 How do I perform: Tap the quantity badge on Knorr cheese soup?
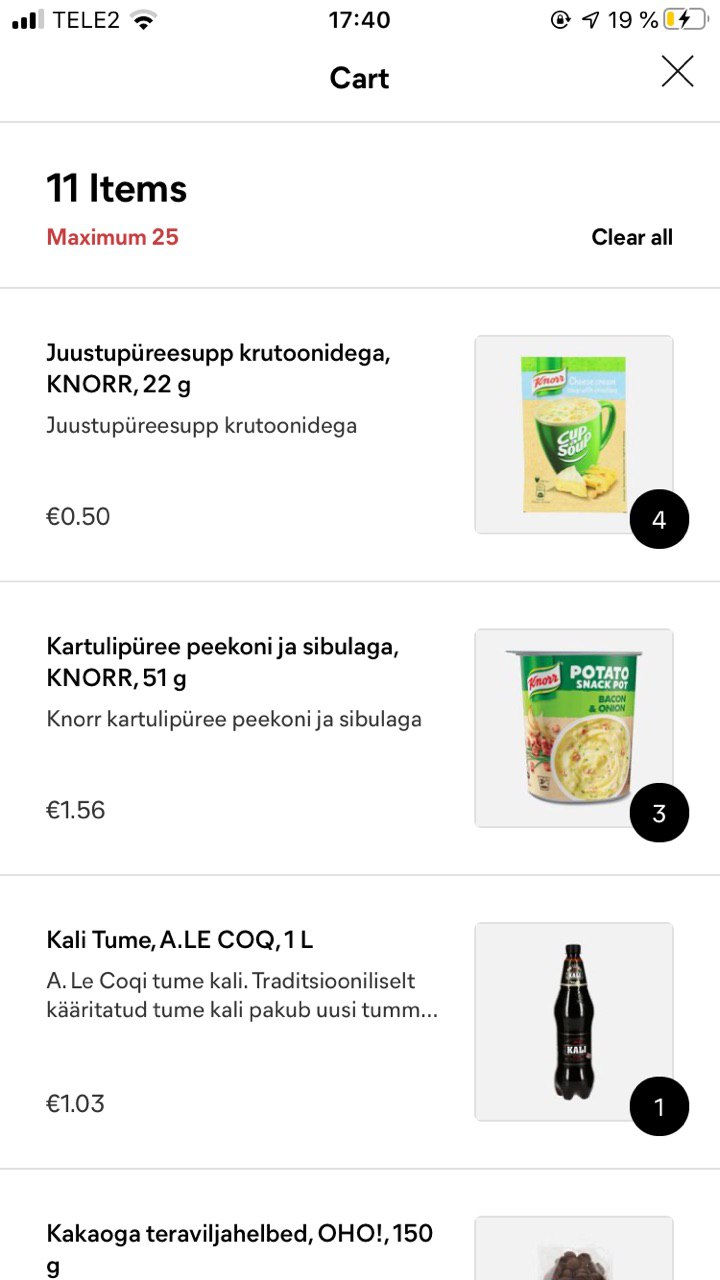659,520
